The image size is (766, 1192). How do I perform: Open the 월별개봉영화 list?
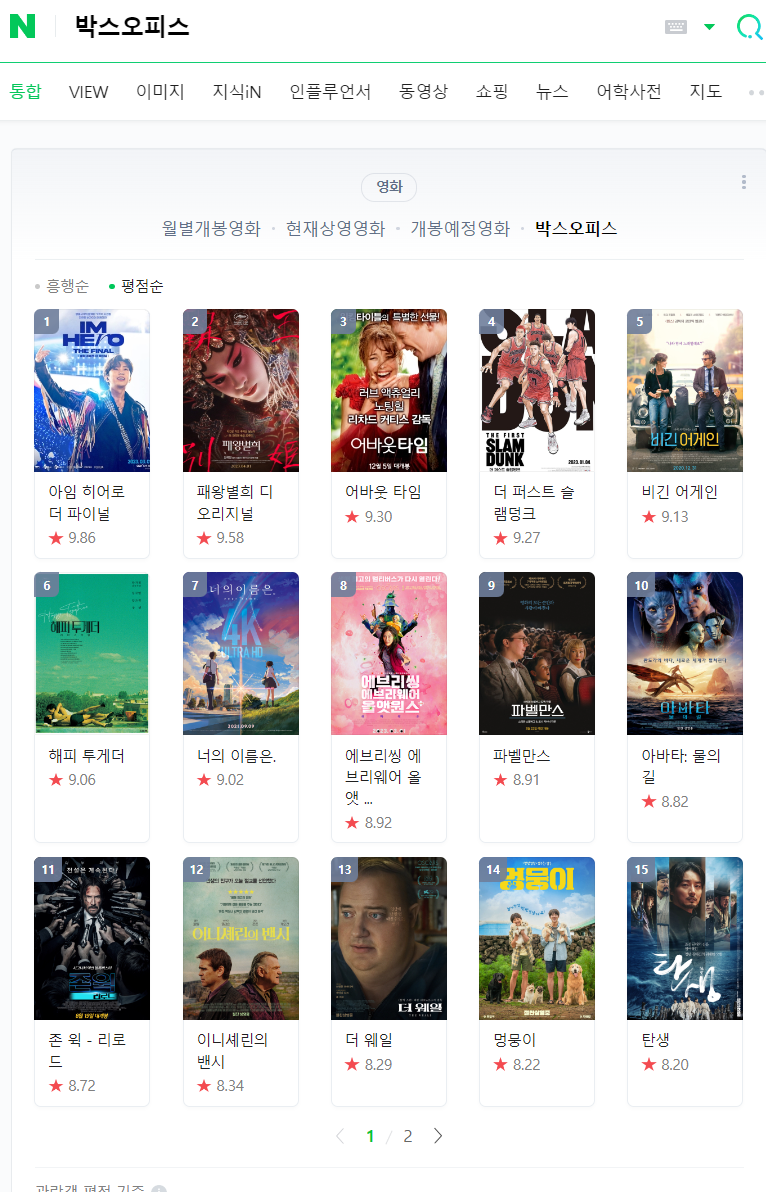click(x=211, y=229)
